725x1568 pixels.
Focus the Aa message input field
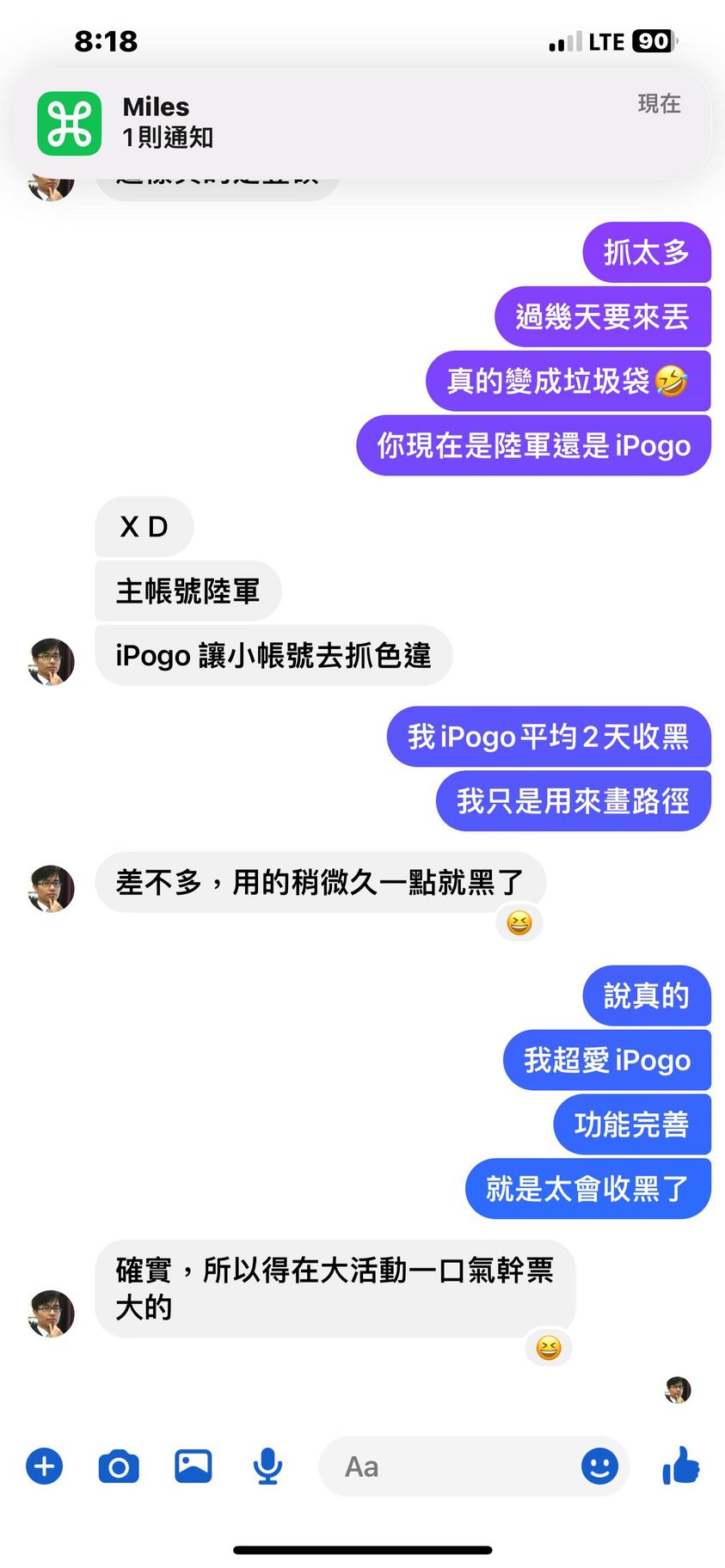[447, 1467]
